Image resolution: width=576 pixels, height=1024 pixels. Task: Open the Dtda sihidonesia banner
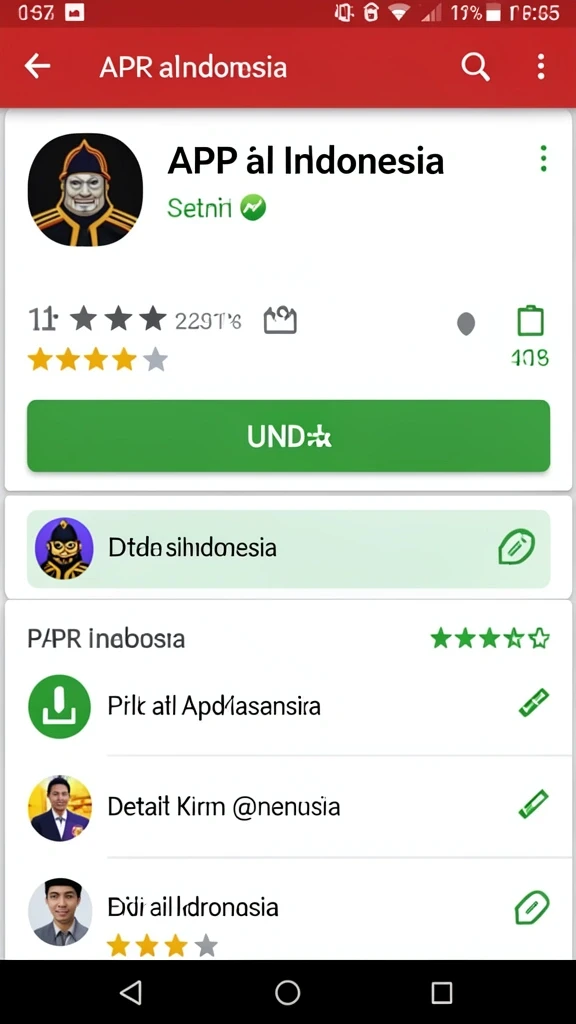click(x=288, y=548)
